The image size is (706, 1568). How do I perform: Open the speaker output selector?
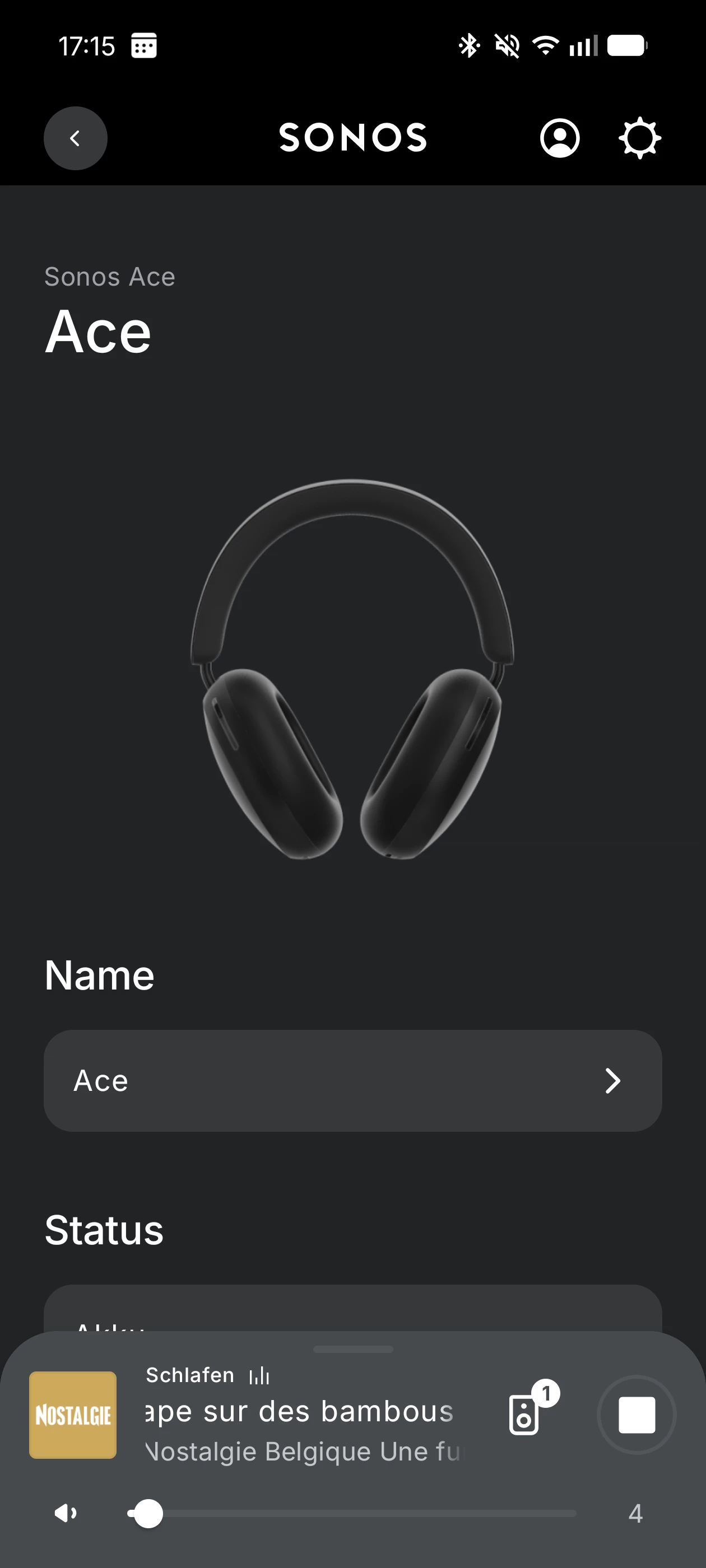[x=525, y=1415]
